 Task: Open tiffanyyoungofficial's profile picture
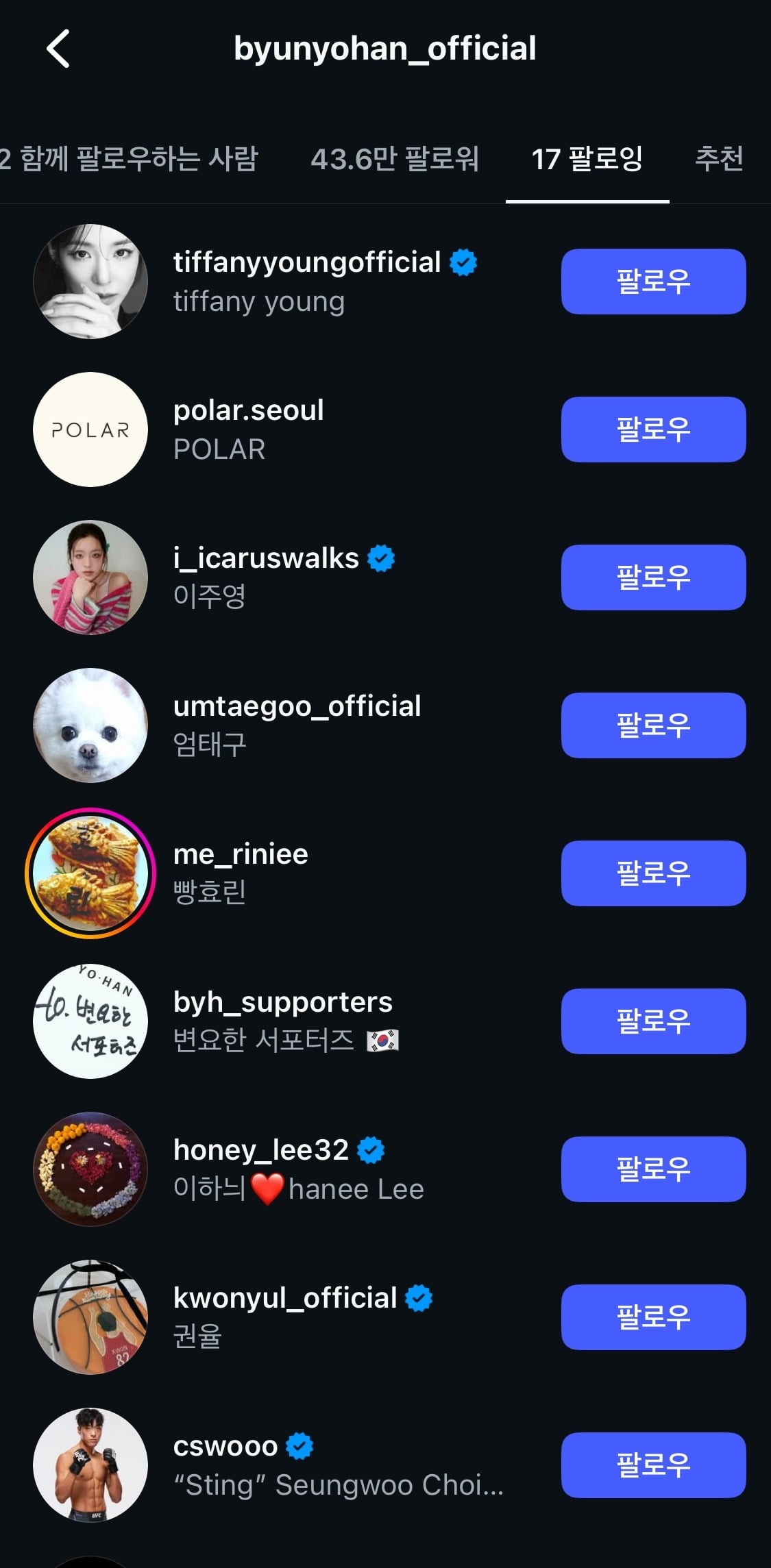89,281
